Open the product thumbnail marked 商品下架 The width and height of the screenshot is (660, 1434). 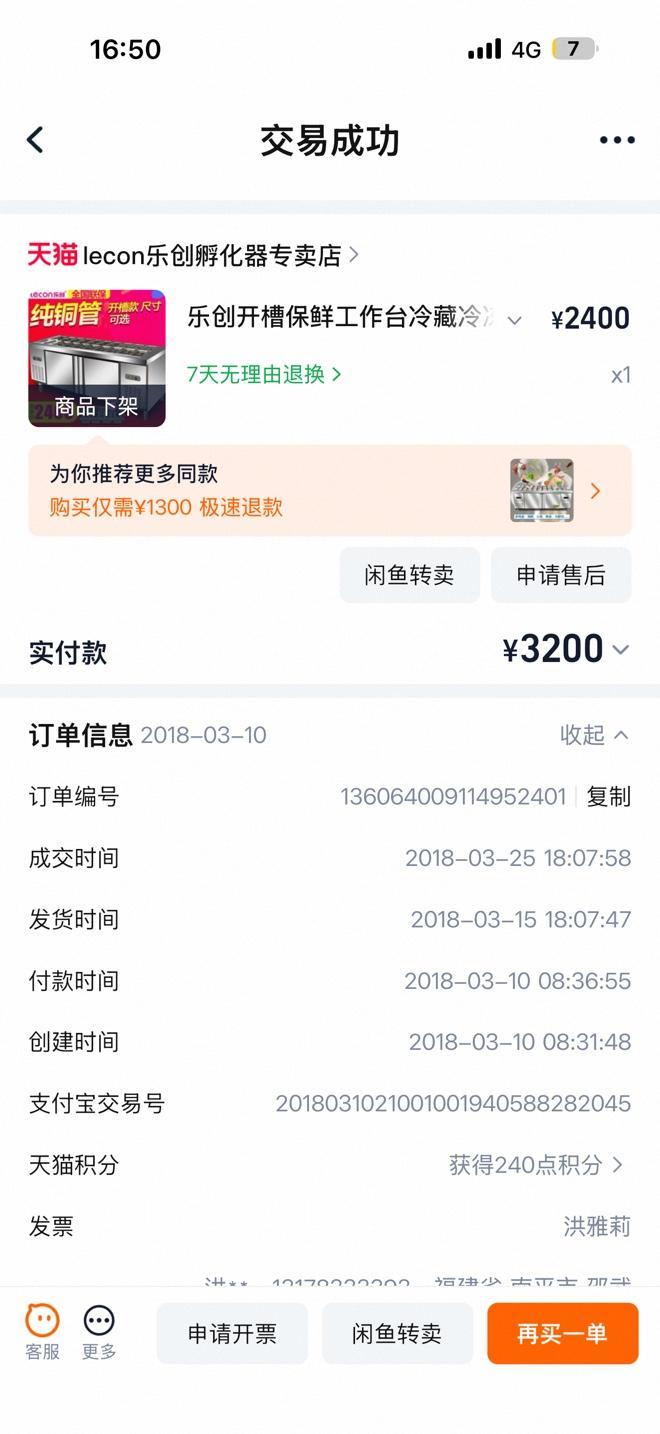(x=97, y=358)
